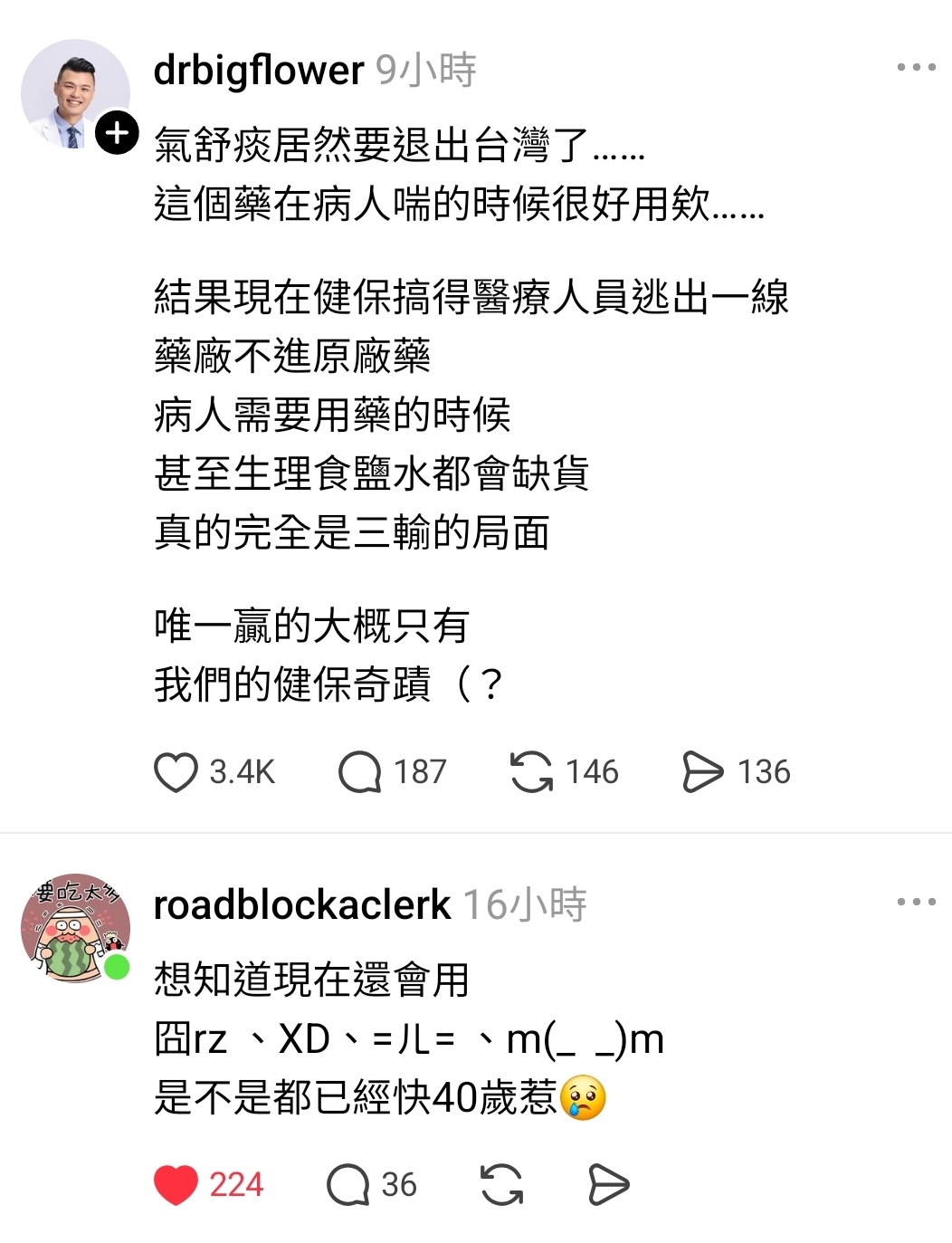Repost drbigflower's post
The width and height of the screenshot is (952, 1243).
coord(531,772)
